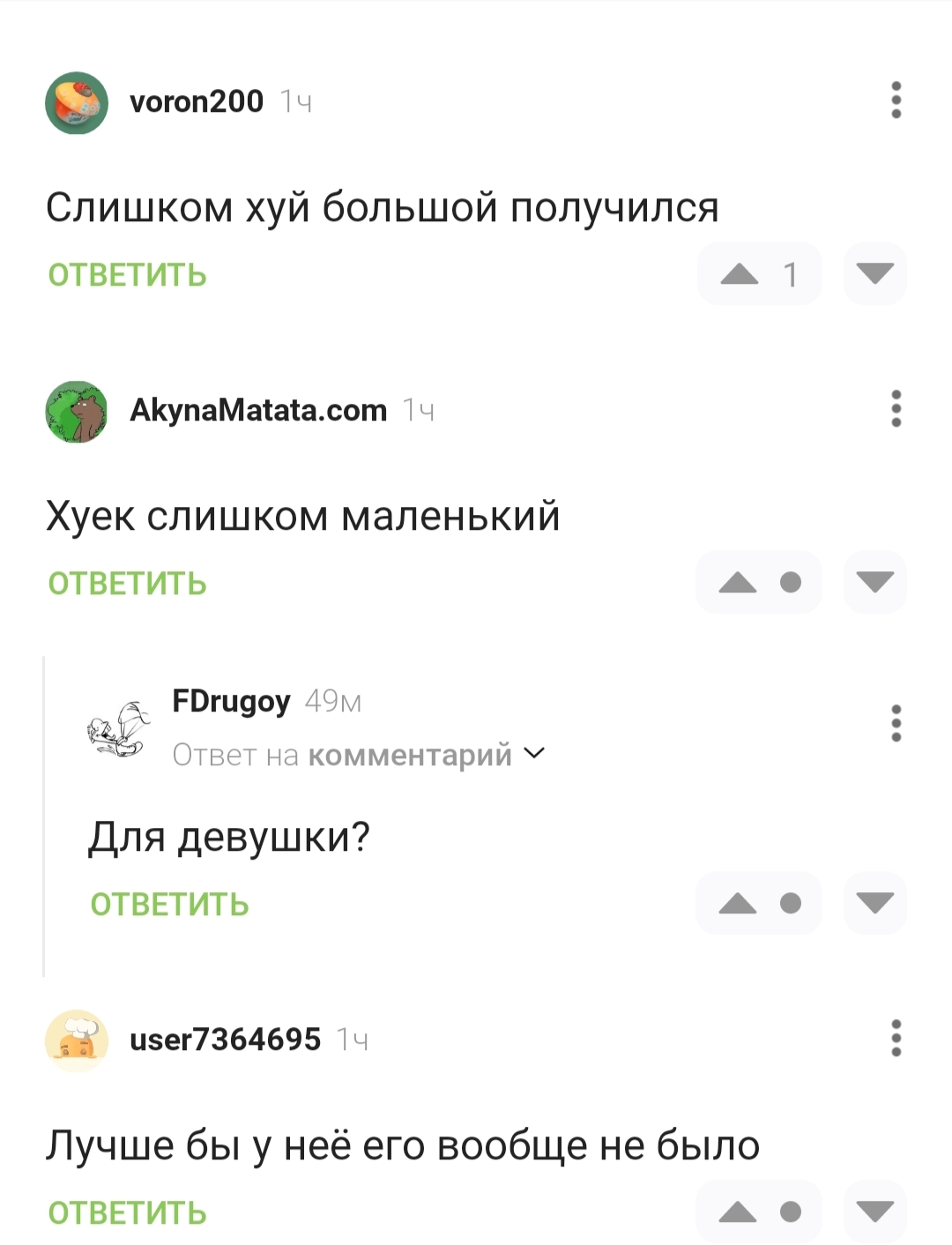Open overflow menu on voron200's comment

tap(896, 101)
